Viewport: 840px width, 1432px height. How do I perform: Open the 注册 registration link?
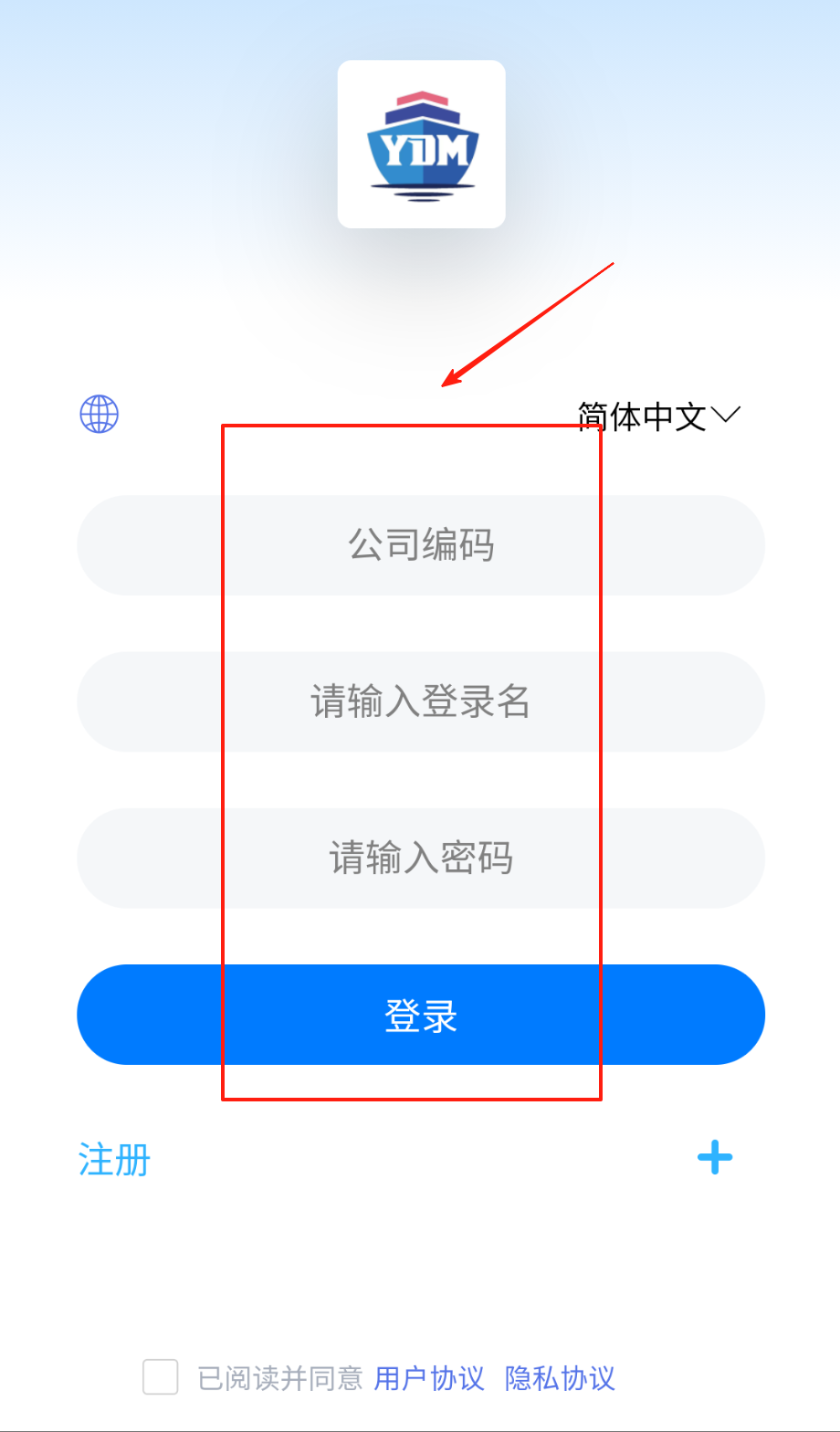pyautogui.click(x=114, y=1160)
